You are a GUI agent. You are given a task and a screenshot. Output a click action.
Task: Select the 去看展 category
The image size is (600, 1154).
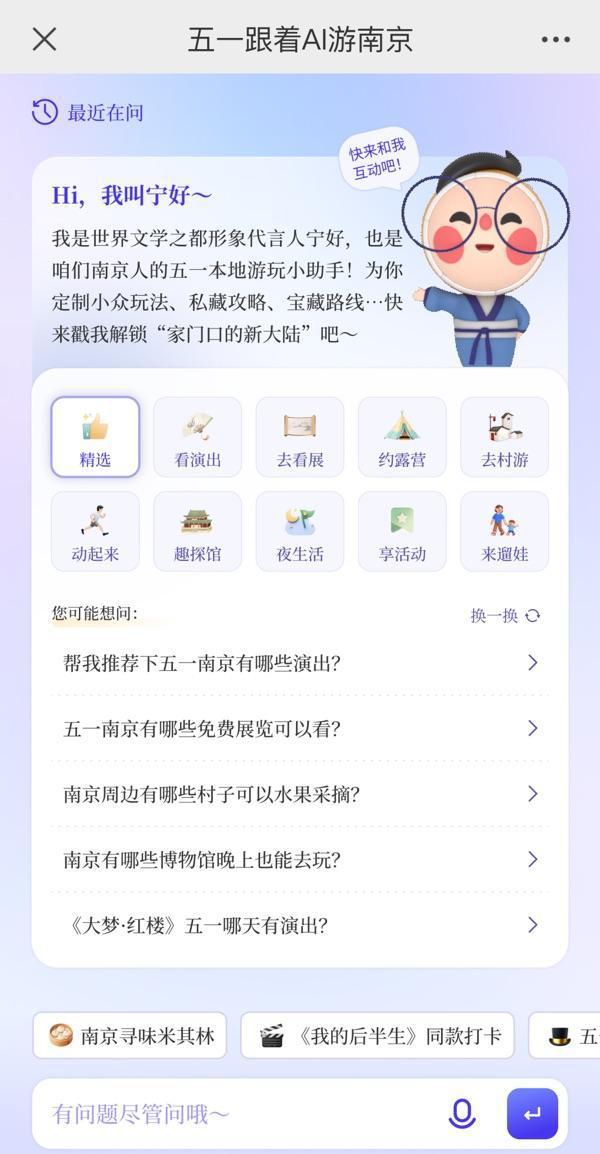point(300,437)
